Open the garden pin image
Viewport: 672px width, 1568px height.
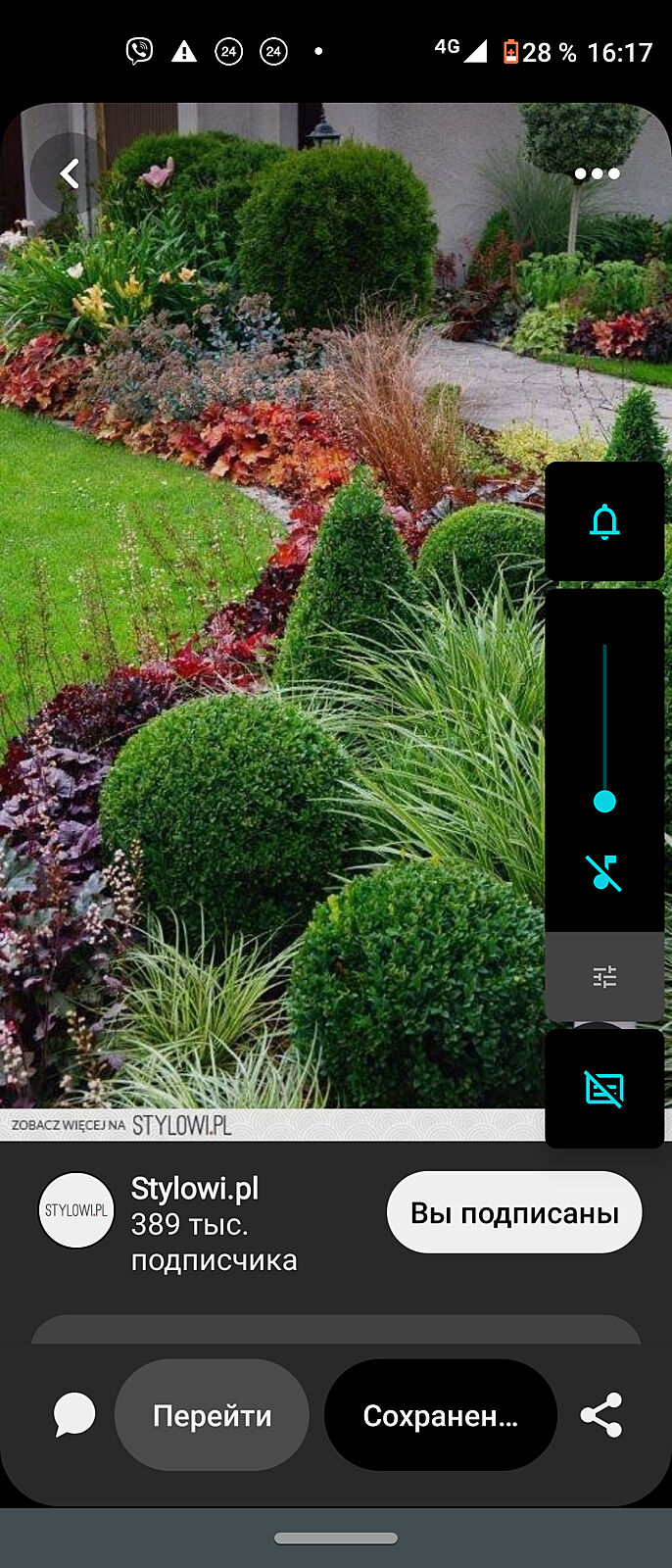[274, 637]
